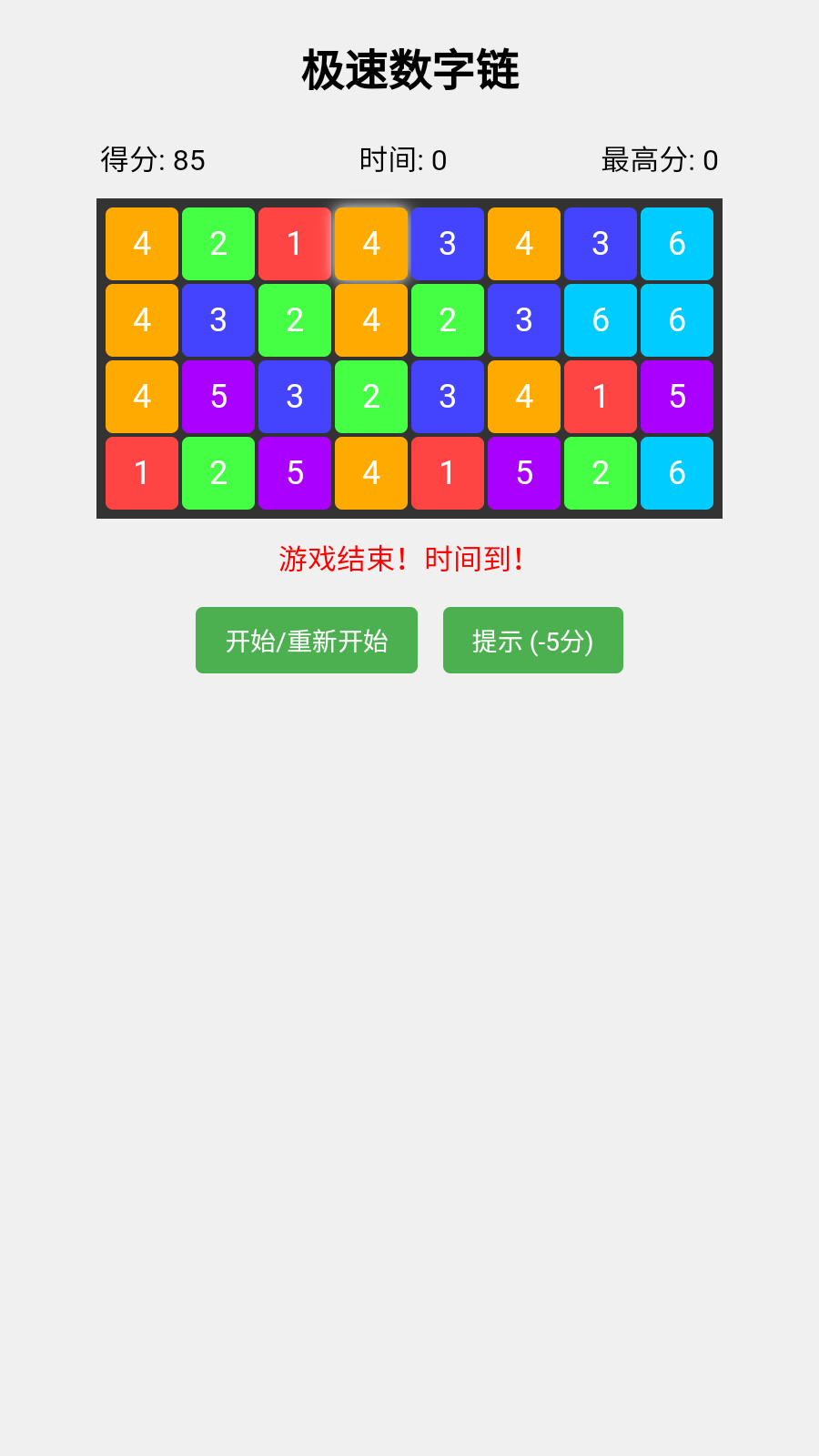This screenshot has width=819, height=1456.
Task: Use a hint for 5 points
Action: [532, 641]
